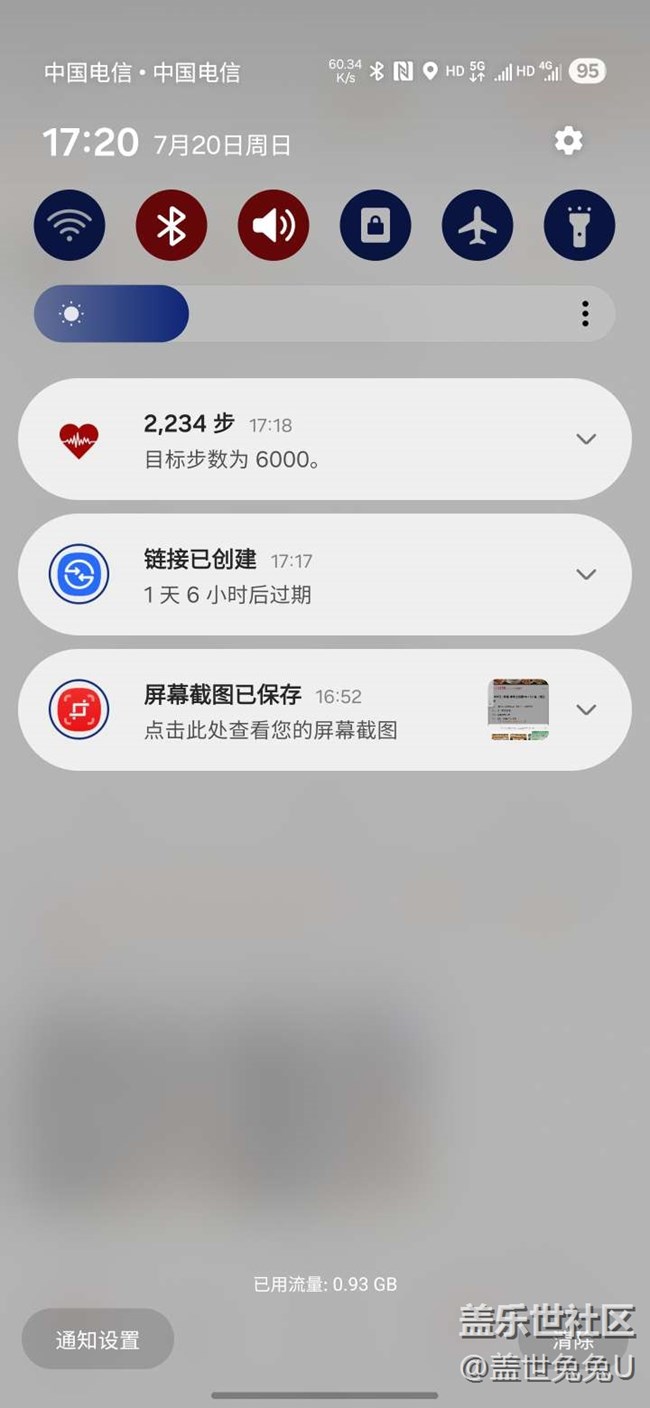Open settings via the gear icon
The height and width of the screenshot is (1408, 650).
point(568,141)
